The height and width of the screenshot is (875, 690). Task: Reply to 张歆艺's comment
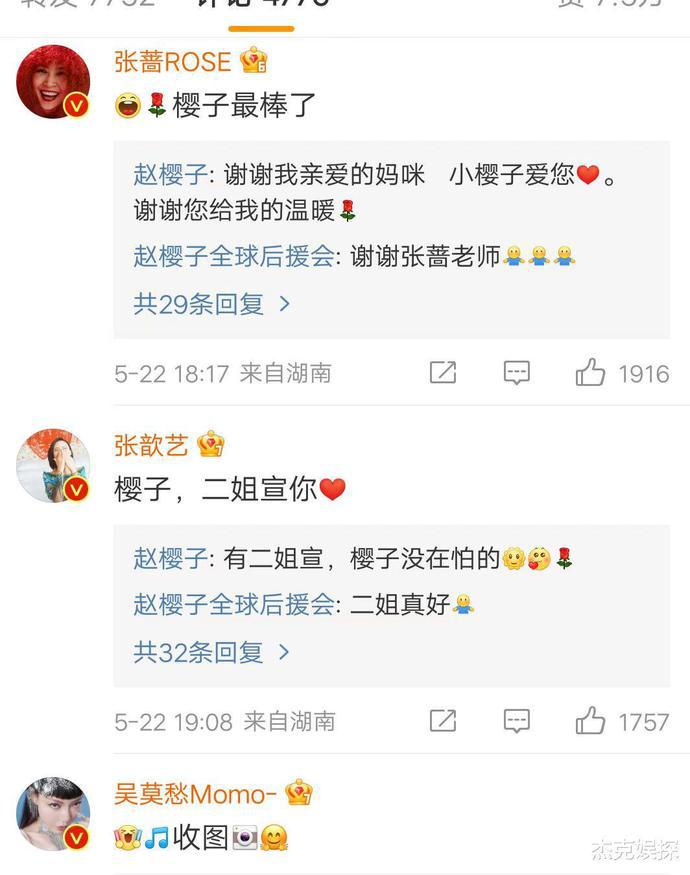tap(516, 721)
